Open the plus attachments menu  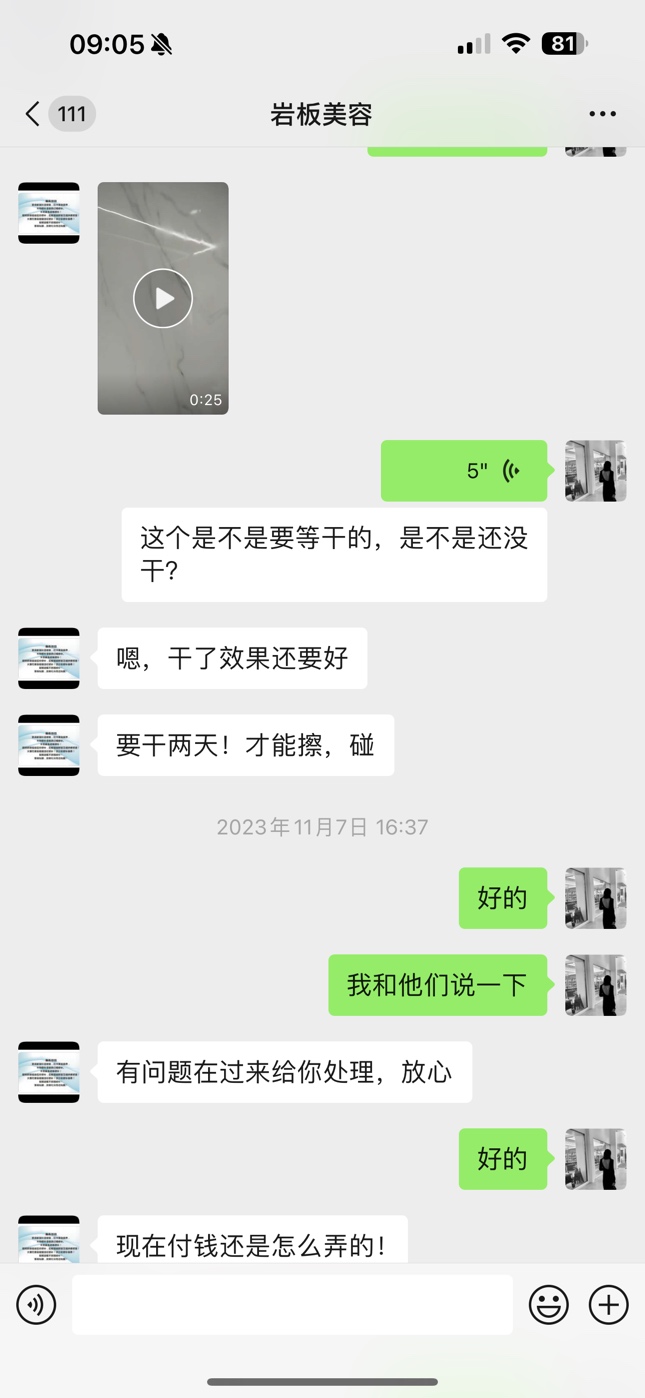(608, 1304)
